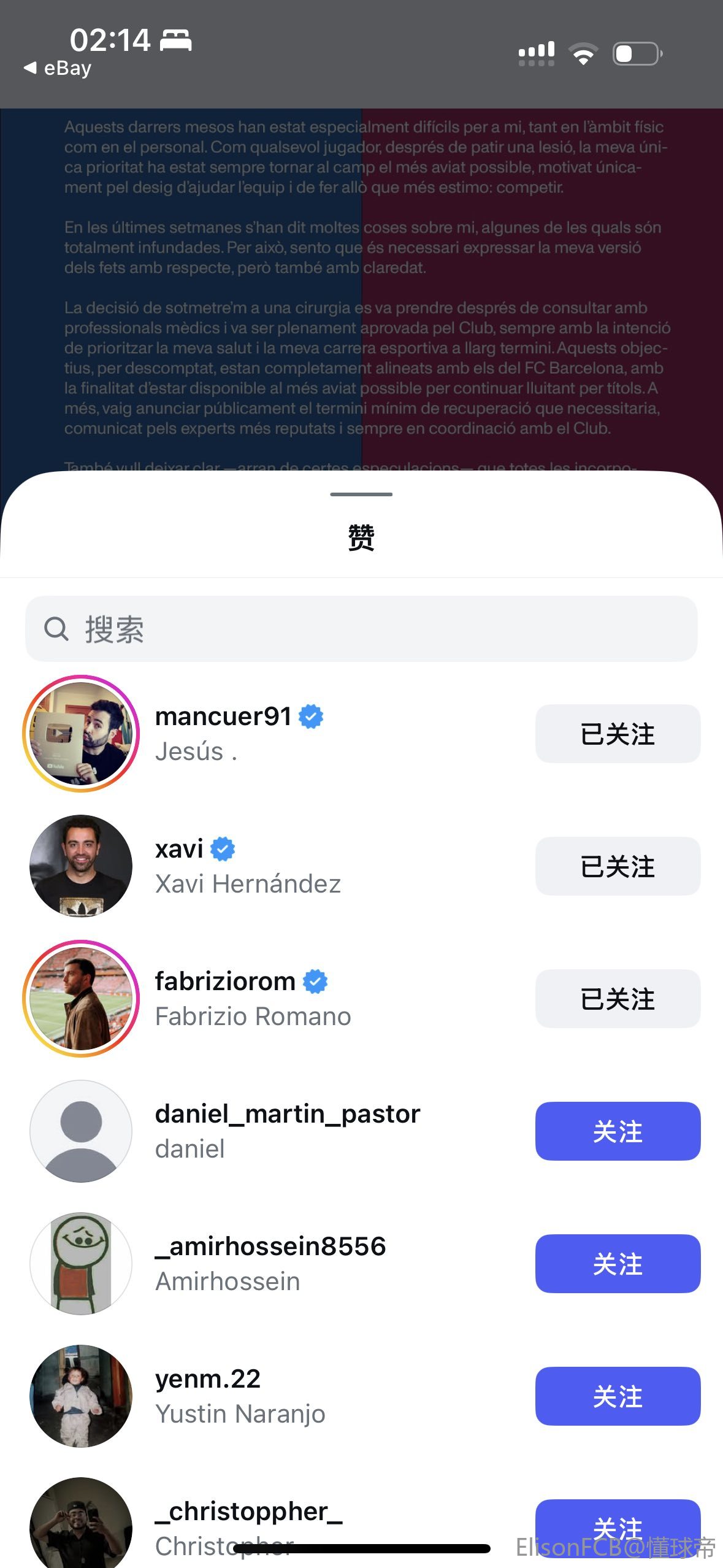Return to eBay via the status bar back link
723x1568 pixels.
58,68
